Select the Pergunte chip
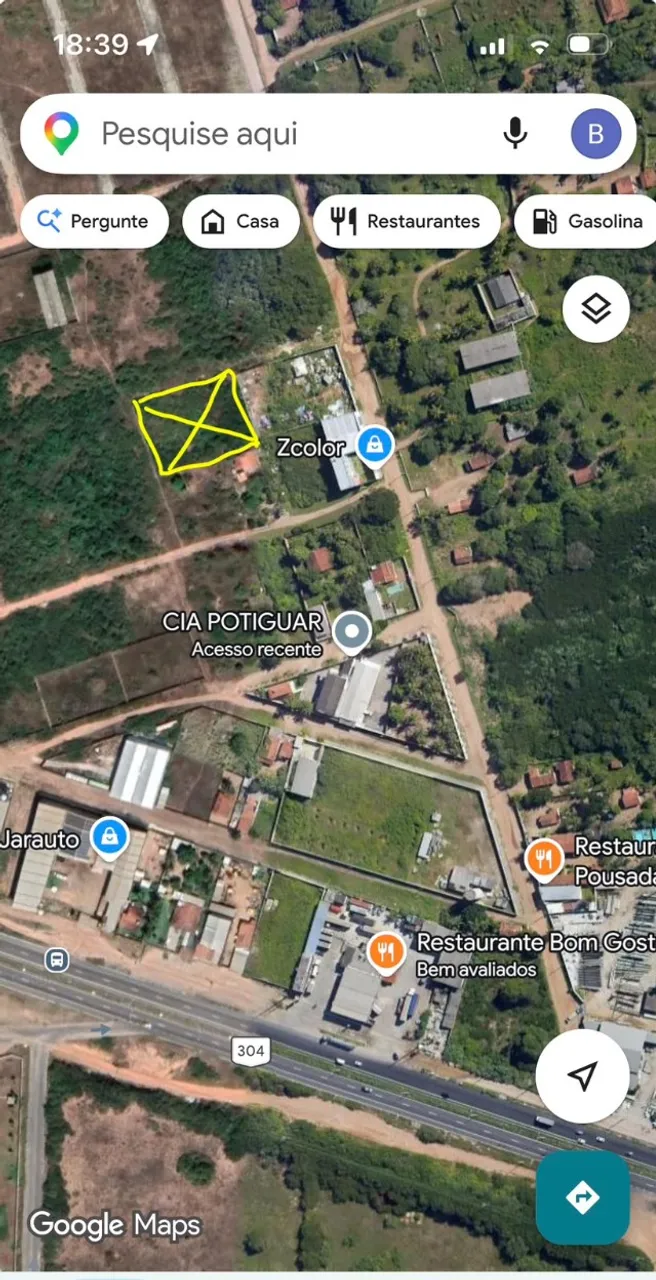 (92, 221)
